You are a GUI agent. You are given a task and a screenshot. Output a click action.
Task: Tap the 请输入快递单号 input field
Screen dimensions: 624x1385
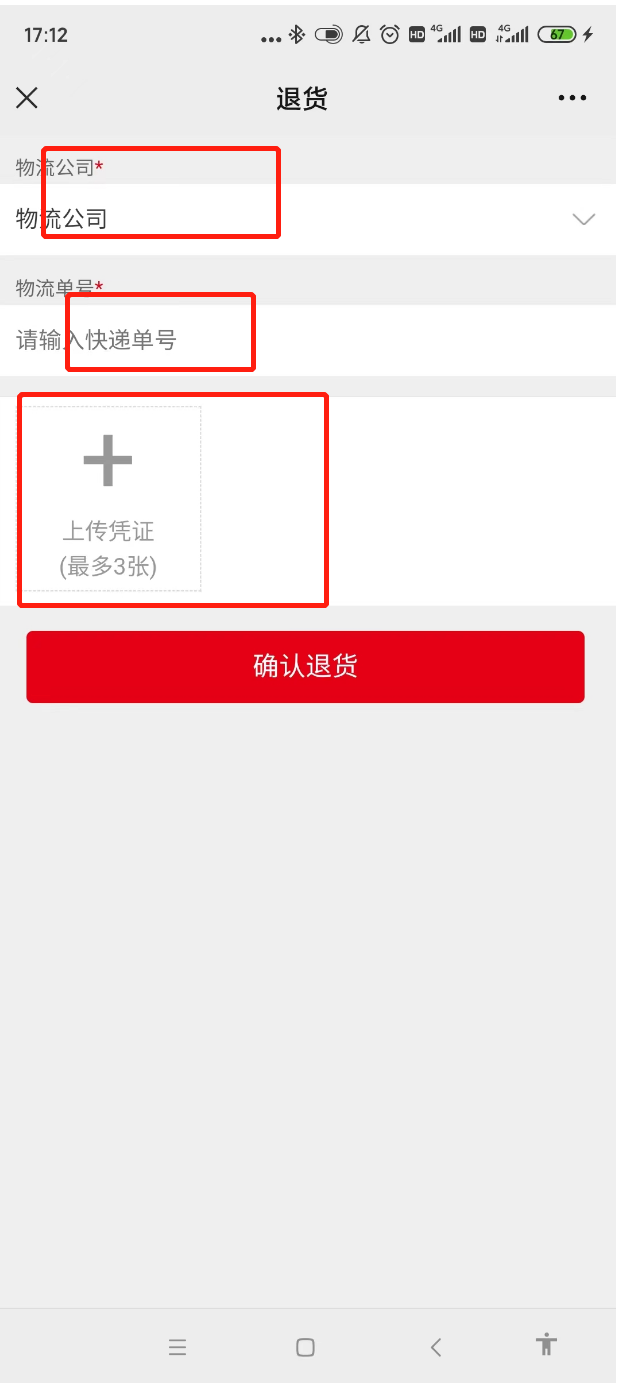click(300, 341)
